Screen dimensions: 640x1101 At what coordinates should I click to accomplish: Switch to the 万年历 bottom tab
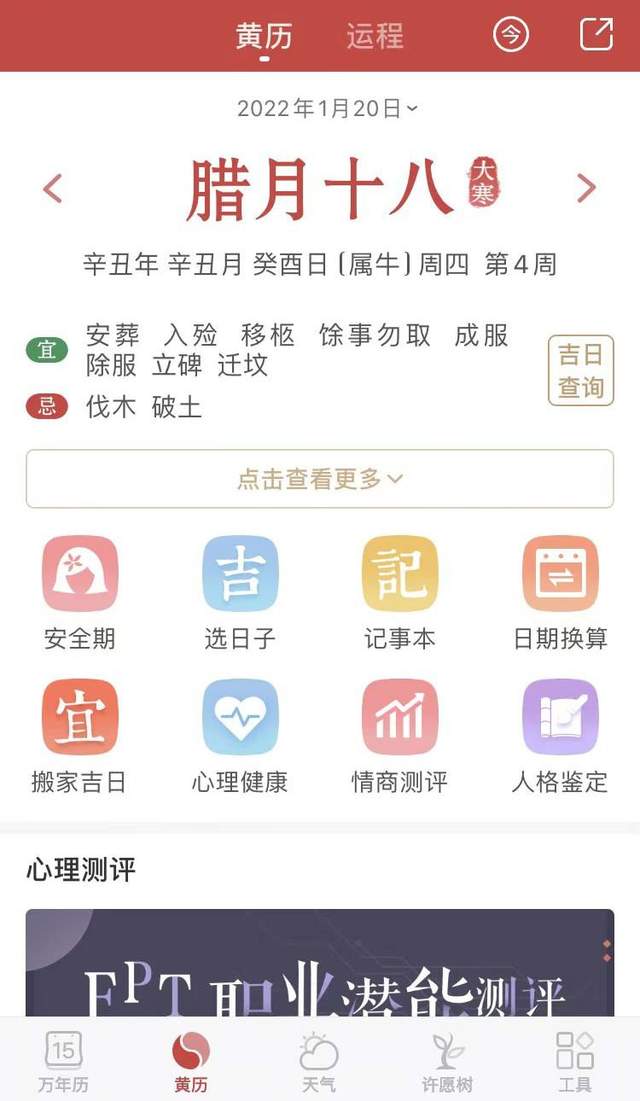click(64, 1062)
